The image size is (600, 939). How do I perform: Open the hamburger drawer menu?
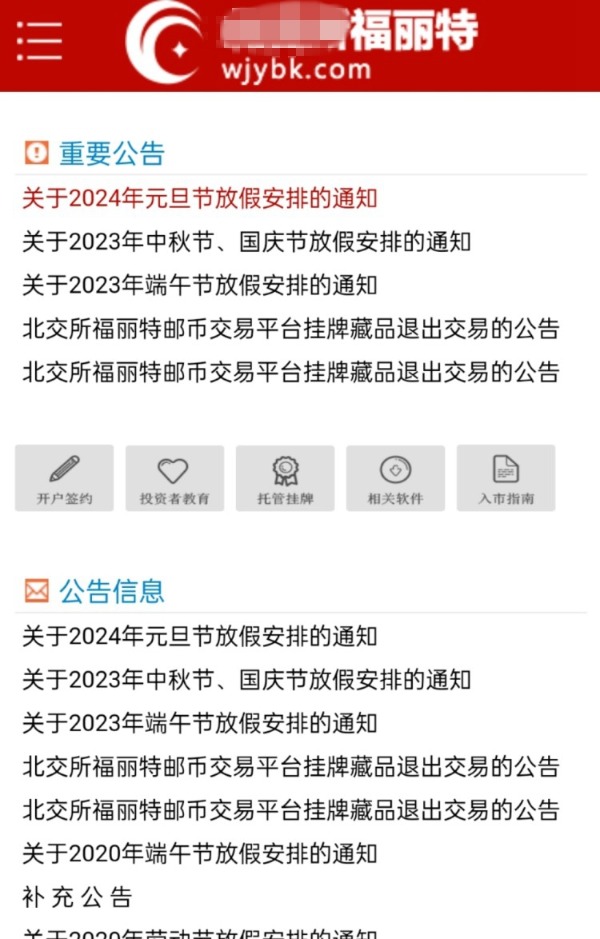pyautogui.click(x=40, y=41)
